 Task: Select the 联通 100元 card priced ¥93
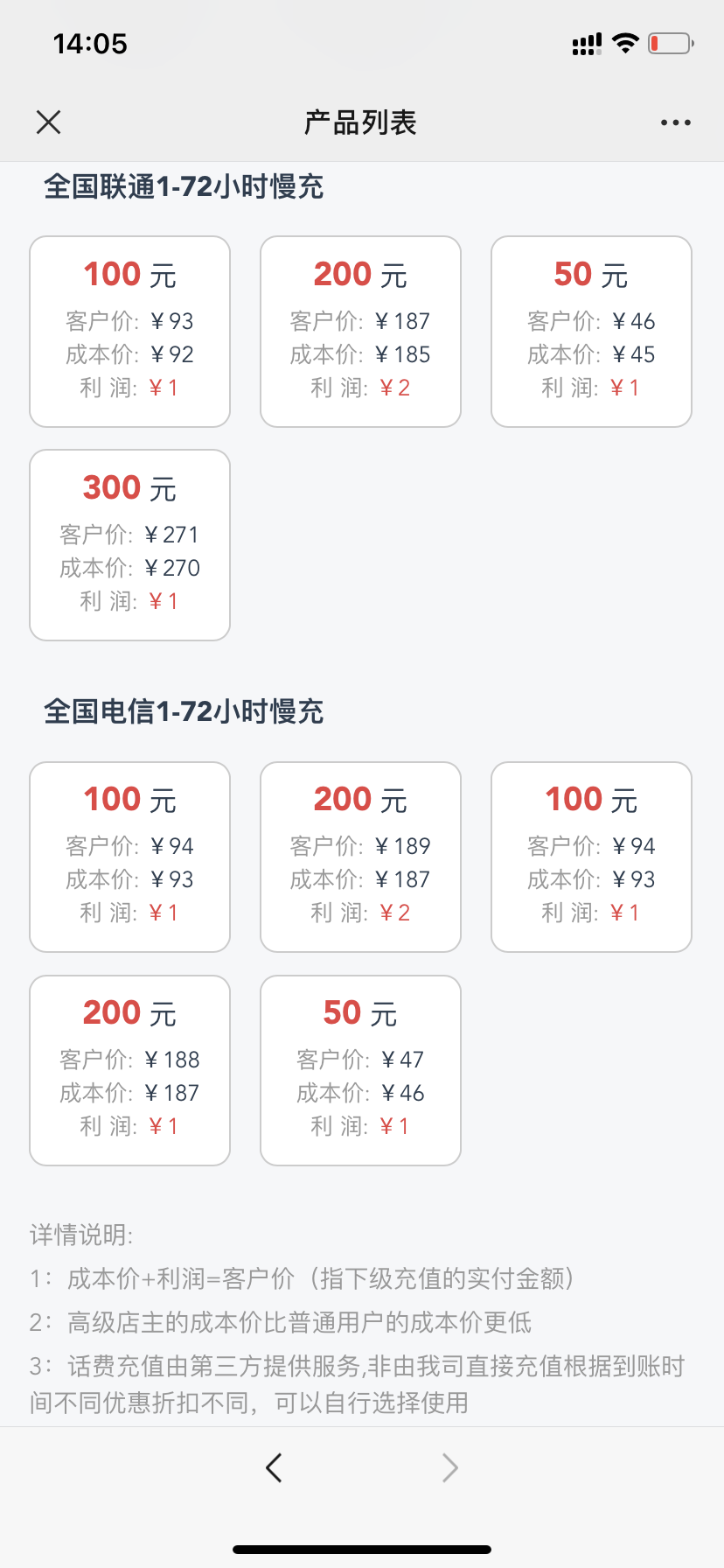point(129,332)
